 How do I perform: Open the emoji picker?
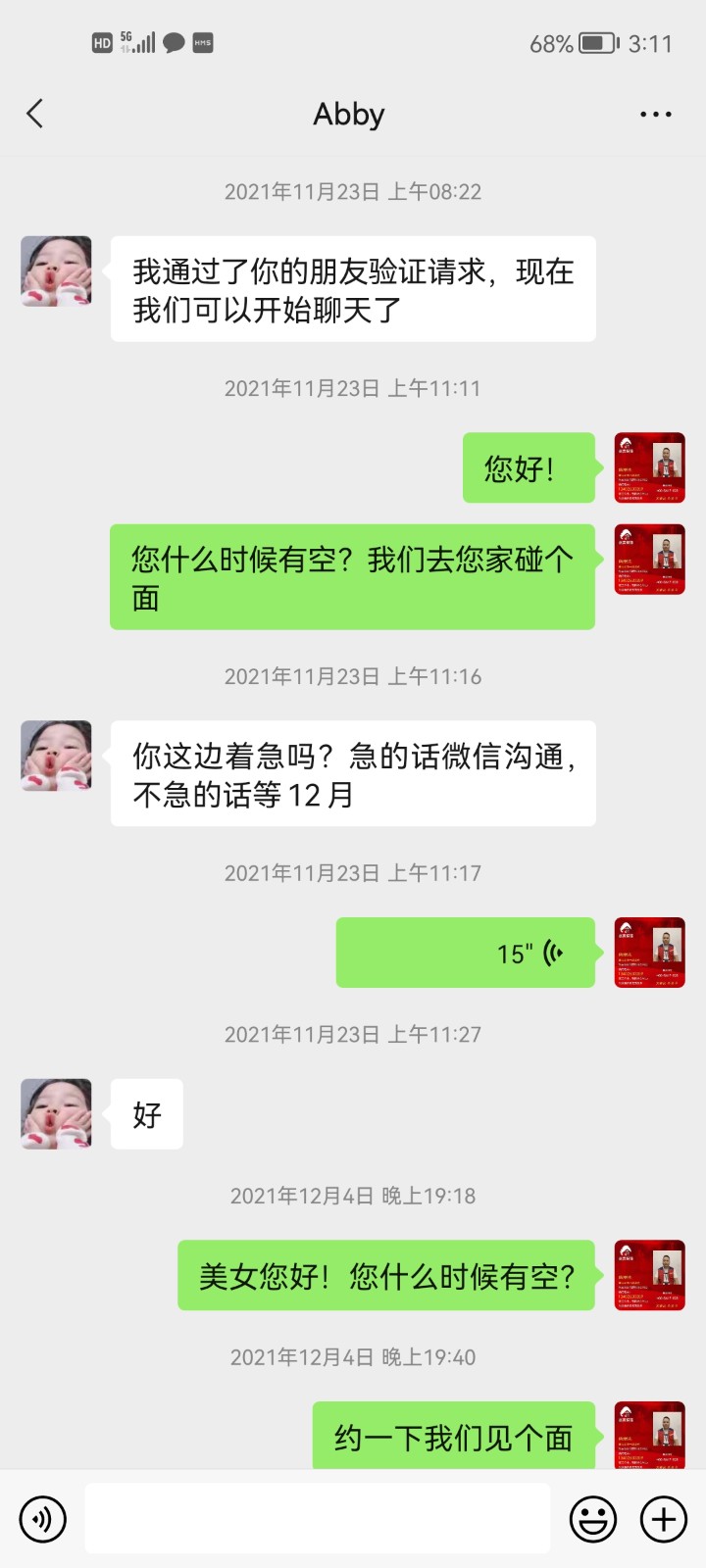coord(593,1519)
